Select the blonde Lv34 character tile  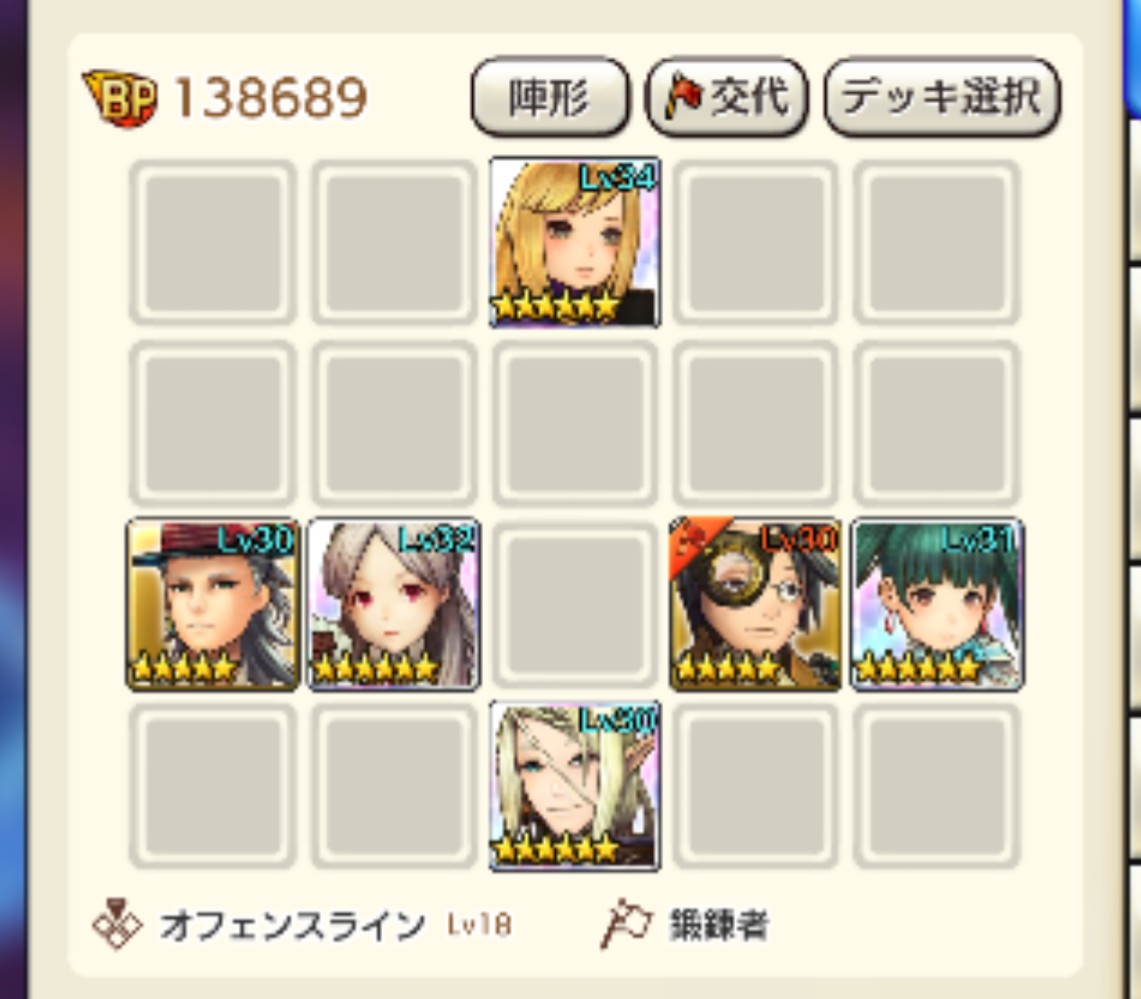575,243
